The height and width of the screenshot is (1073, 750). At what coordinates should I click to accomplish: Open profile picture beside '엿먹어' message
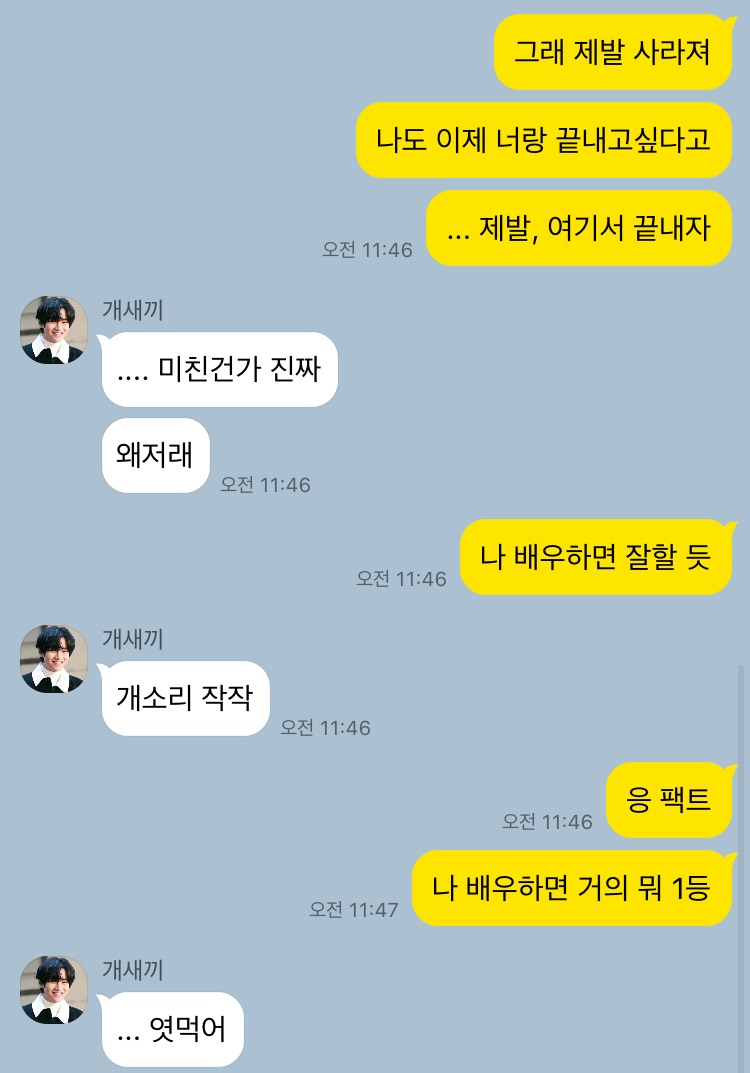point(54,989)
